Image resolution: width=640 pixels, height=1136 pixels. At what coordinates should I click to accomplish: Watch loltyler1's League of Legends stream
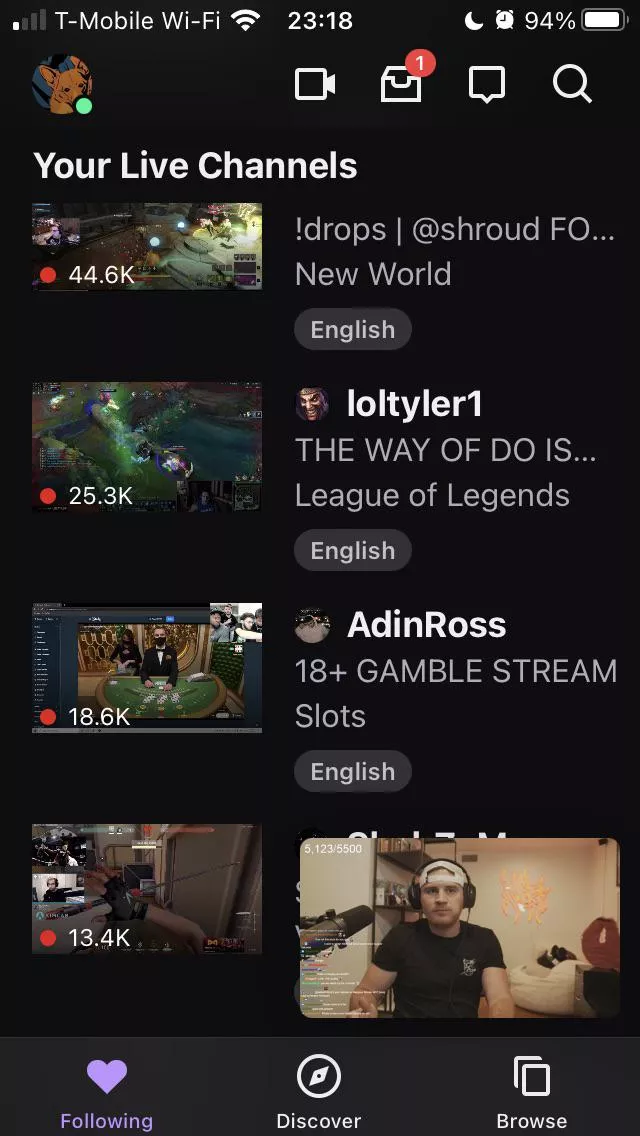coord(147,446)
